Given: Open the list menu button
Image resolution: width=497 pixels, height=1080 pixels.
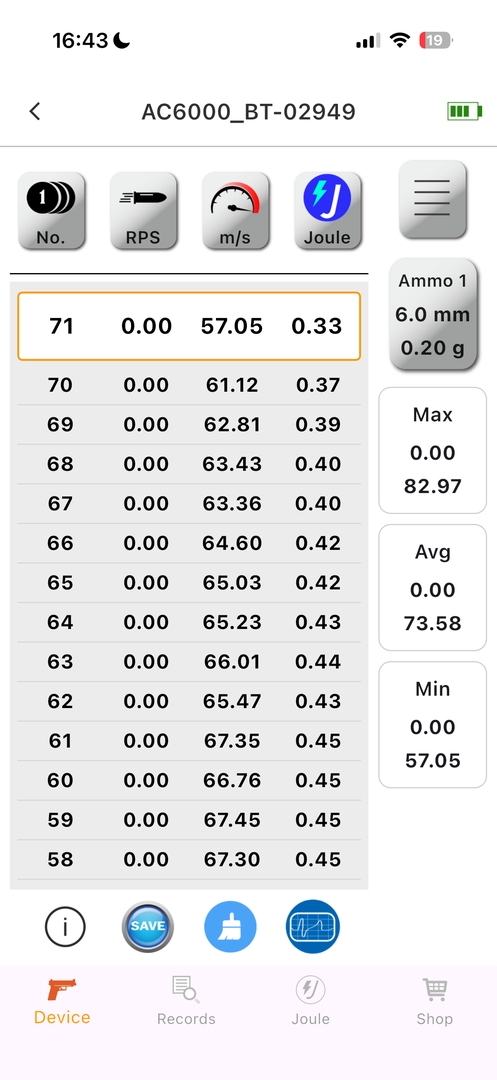Looking at the screenshot, I should (432, 199).
